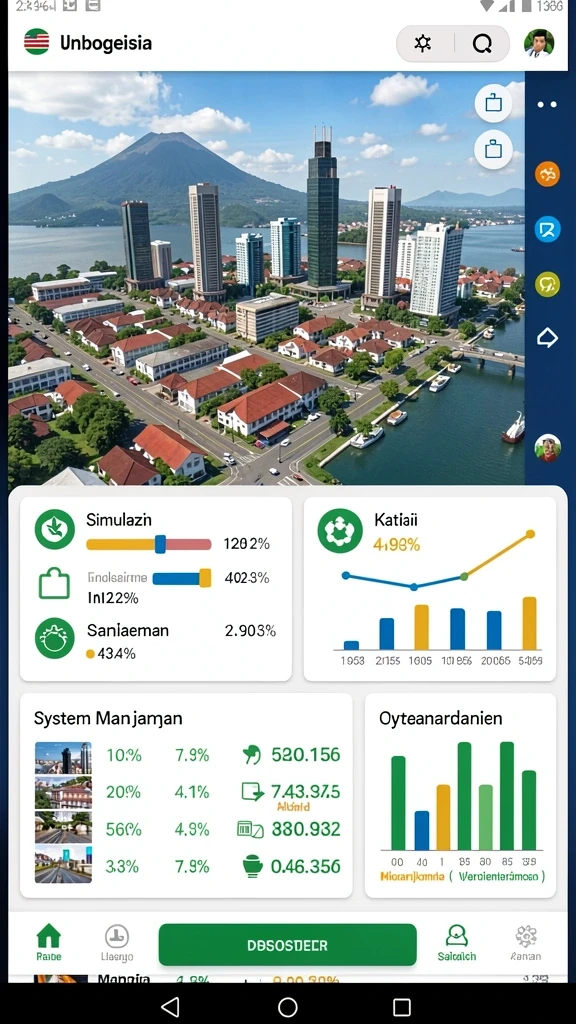This screenshot has width=576, height=1024.
Task: Open the profile avatar at top right
Action: (x=539, y=43)
